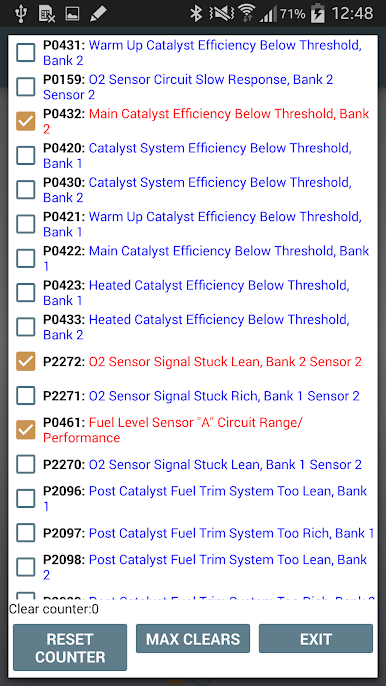Tick the P0420 checkbox

pyautogui.click(x=25, y=155)
